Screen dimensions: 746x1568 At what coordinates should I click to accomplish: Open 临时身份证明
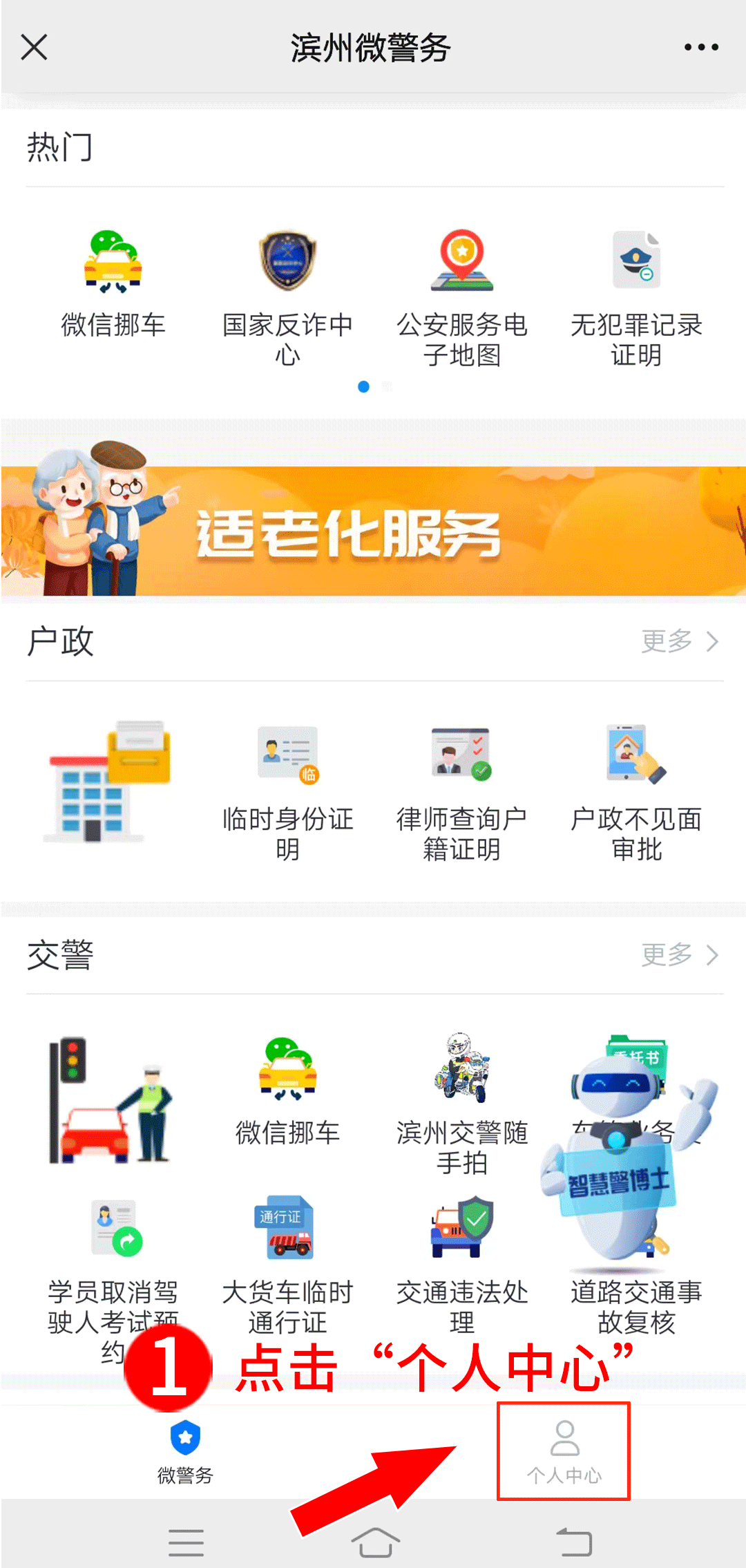point(287,791)
